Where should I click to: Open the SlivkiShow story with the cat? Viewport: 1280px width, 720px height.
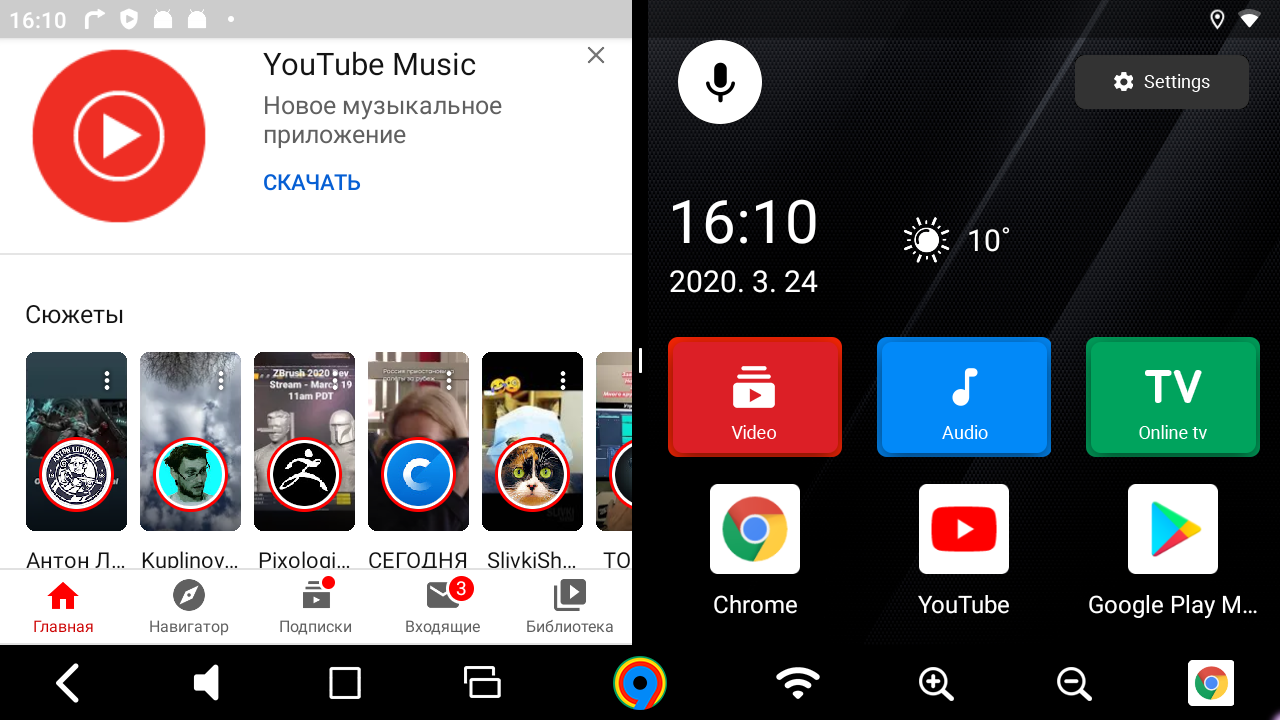532,442
